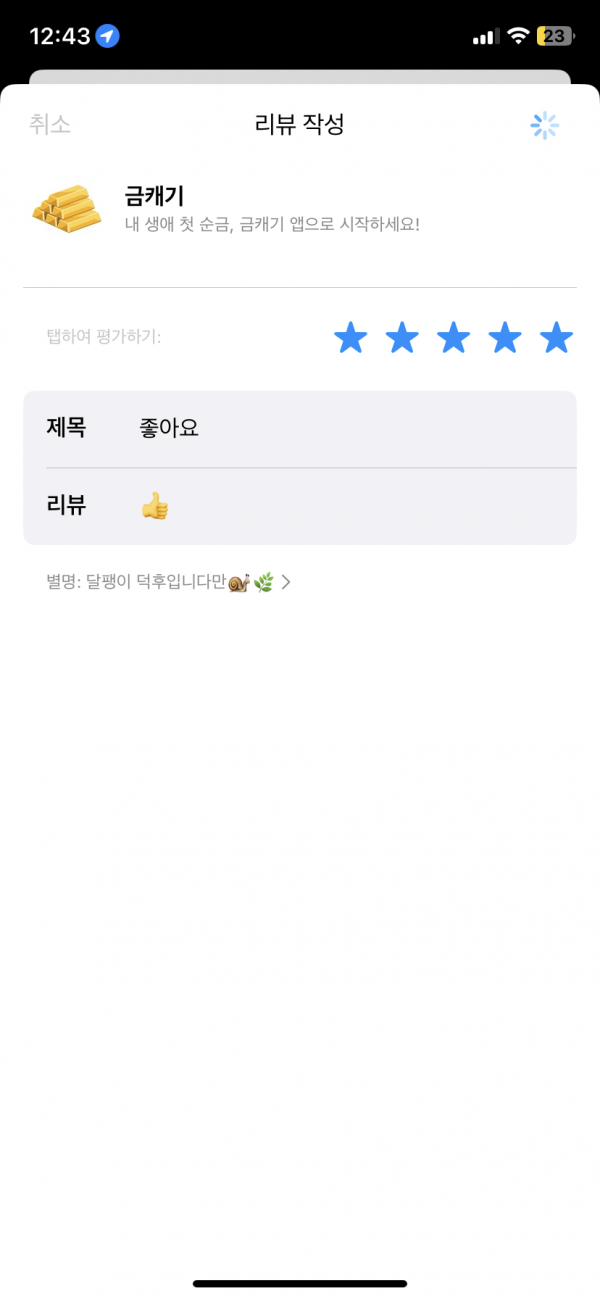Set the rating to three stars
This screenshot has width=600, height=1299.
pos(453,338)
